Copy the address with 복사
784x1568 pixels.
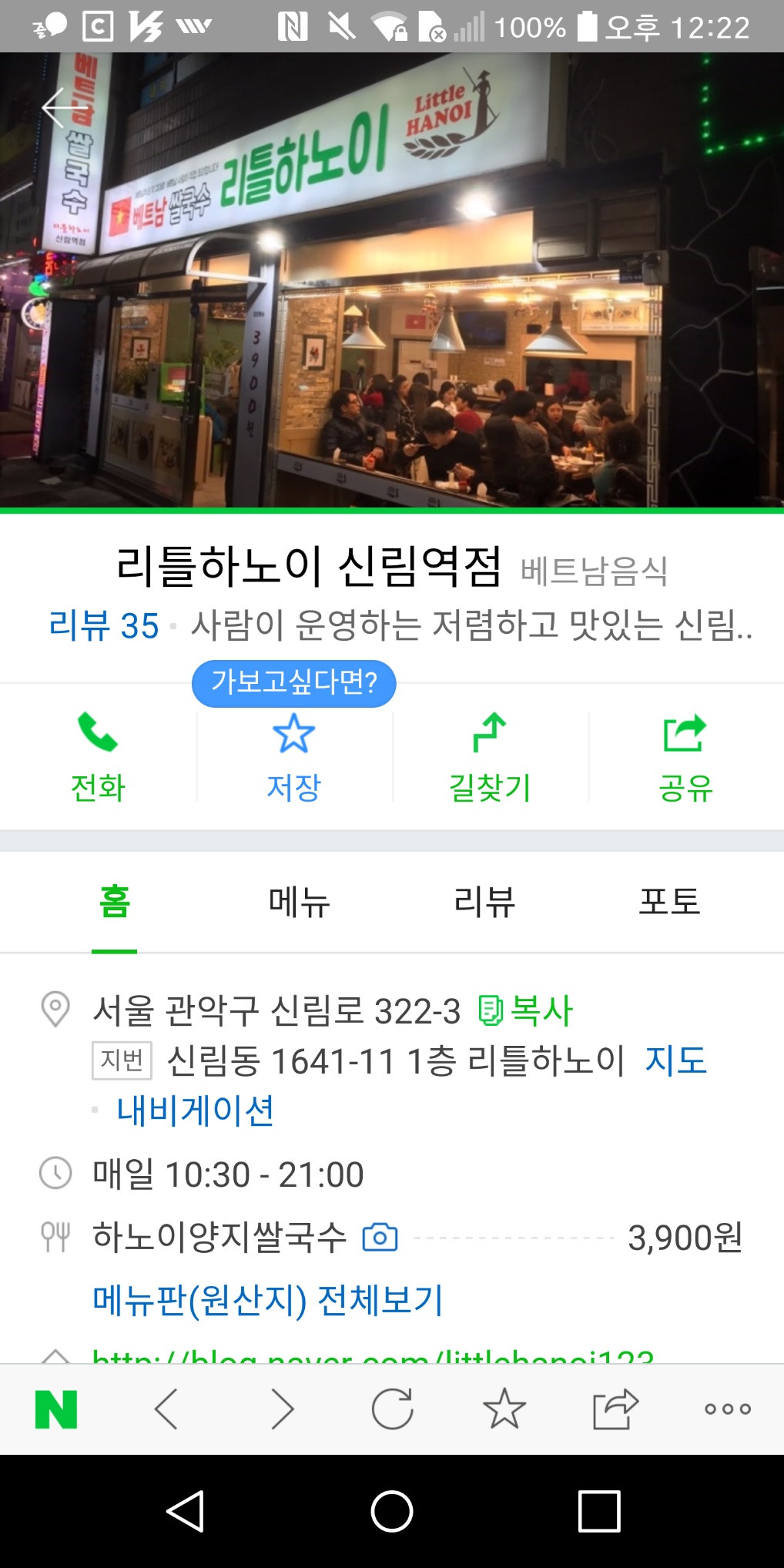tap(526, 1010)
